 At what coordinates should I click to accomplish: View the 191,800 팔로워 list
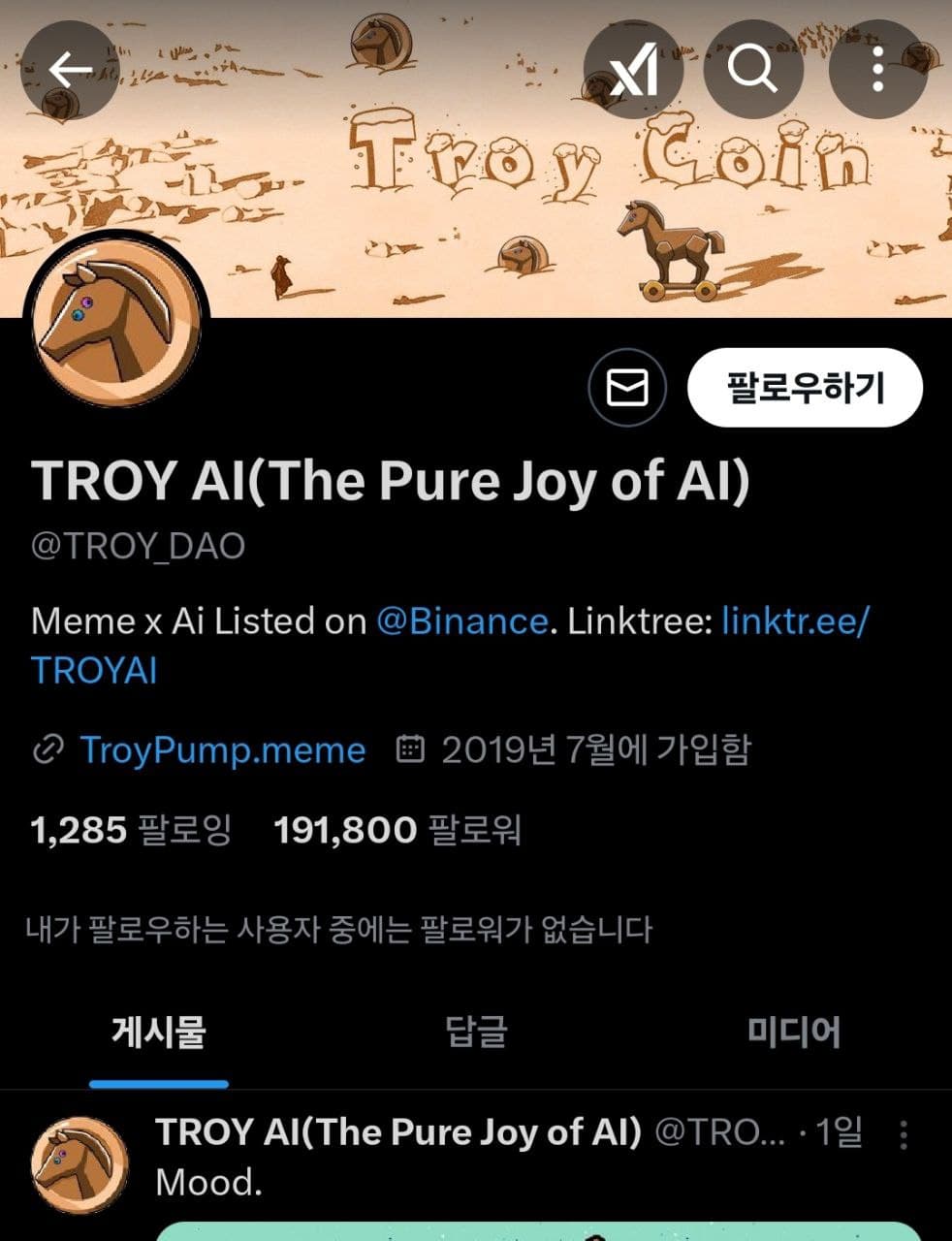397,830
